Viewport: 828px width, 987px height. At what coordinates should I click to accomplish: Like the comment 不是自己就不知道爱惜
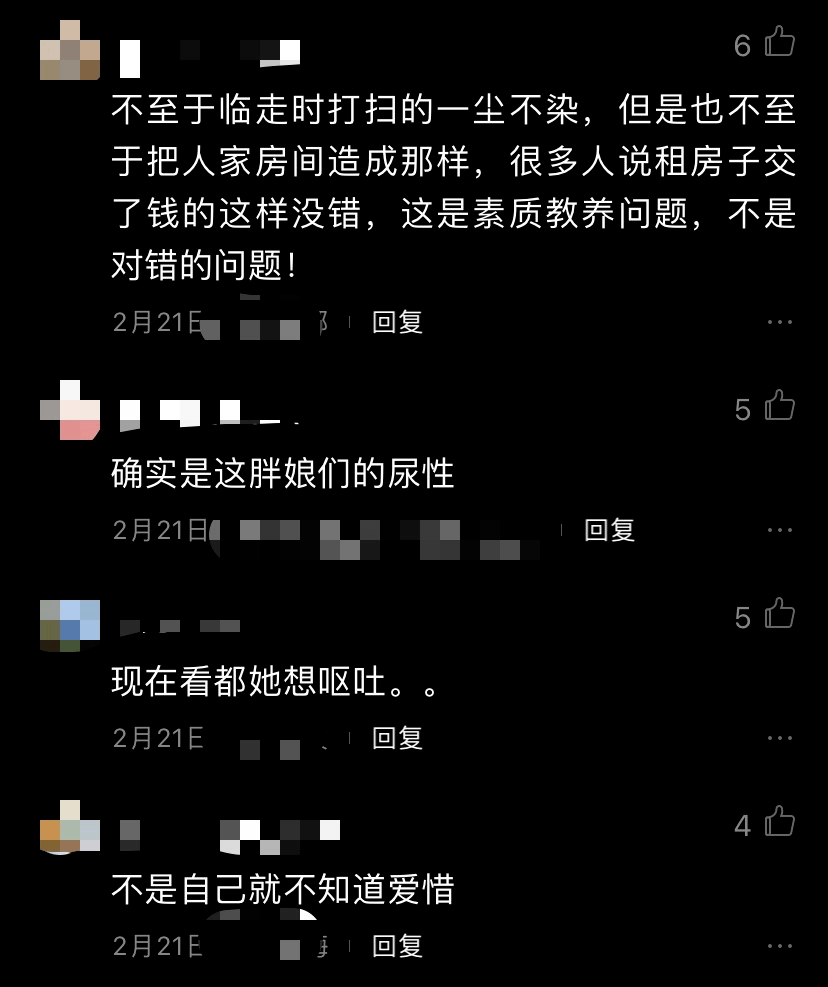pos(779,823)
